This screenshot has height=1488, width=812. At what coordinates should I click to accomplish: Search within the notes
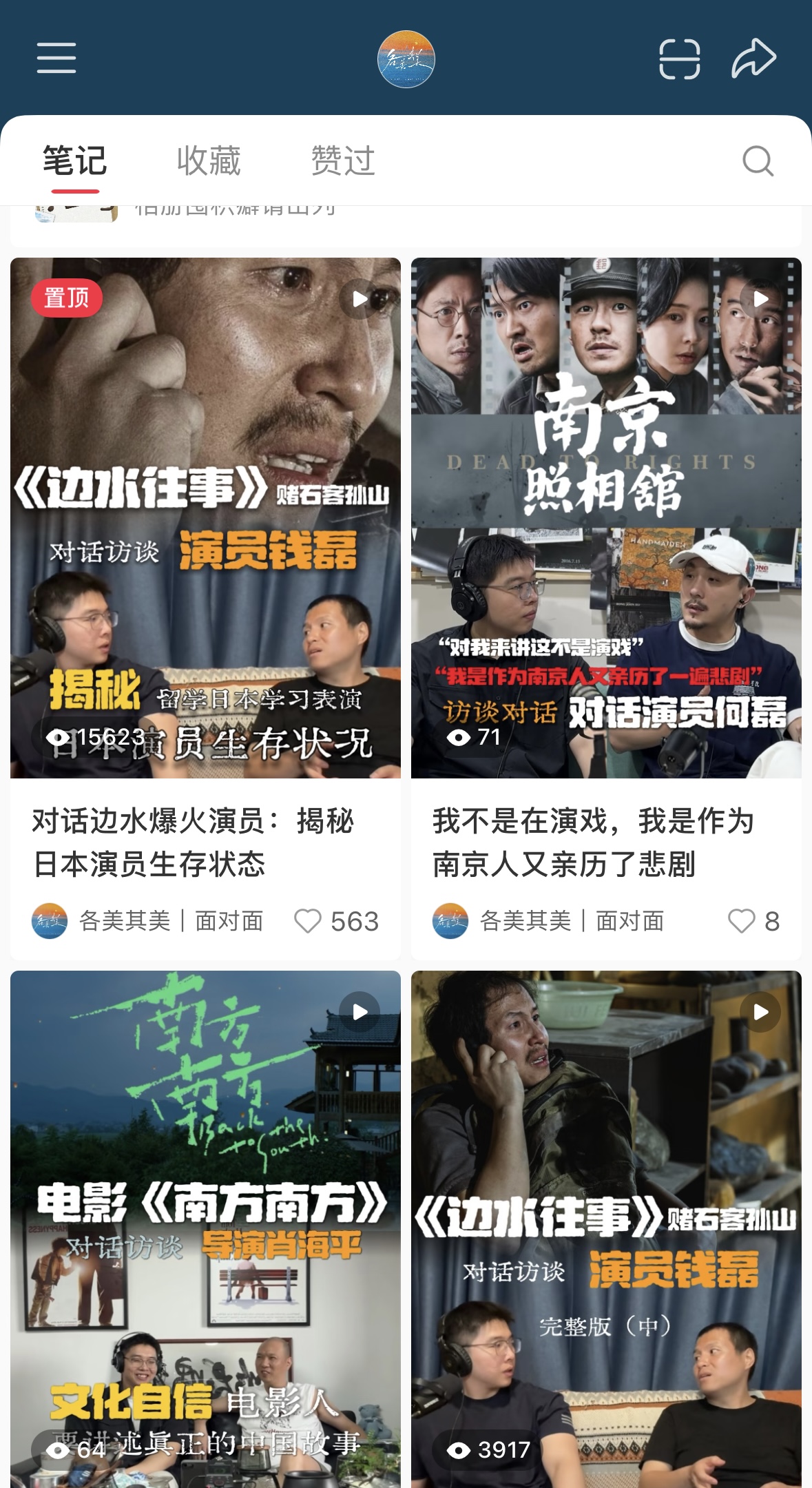click(x=758, y=161)
